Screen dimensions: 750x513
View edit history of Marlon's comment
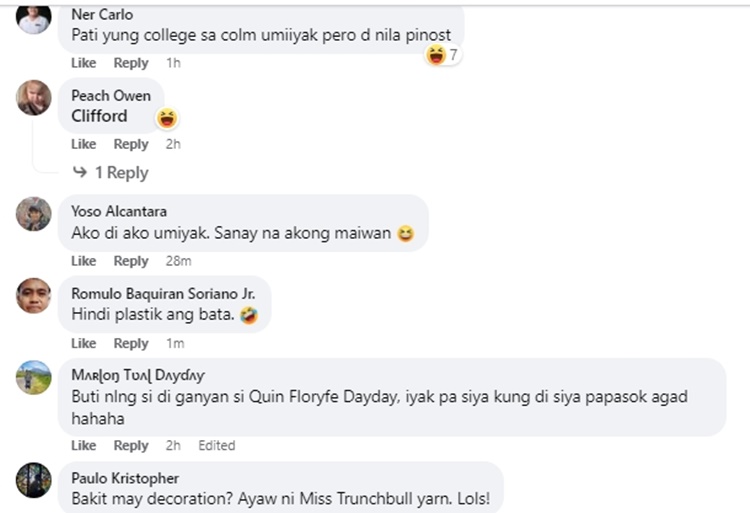click(216, 445)
